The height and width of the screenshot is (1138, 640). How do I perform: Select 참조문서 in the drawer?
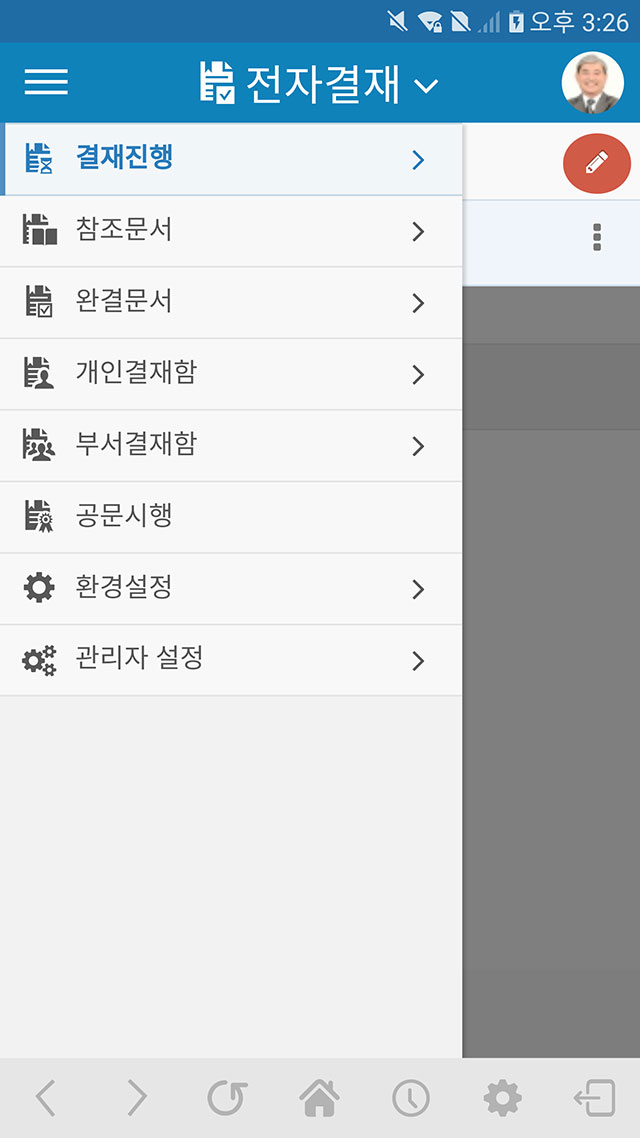[x=231, y=231]
